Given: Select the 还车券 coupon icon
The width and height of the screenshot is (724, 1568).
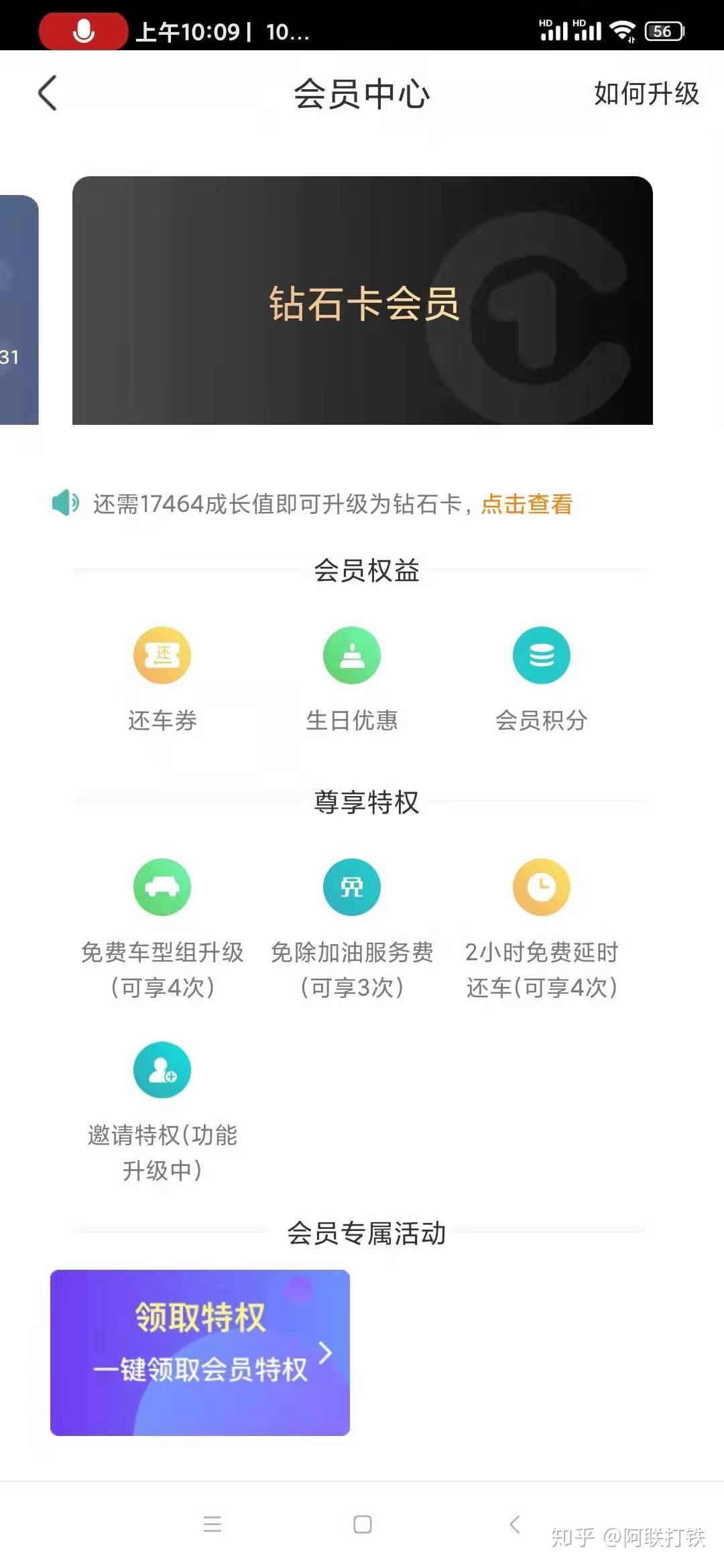Looking at the screenshot, I should click(x=162, y=655).
